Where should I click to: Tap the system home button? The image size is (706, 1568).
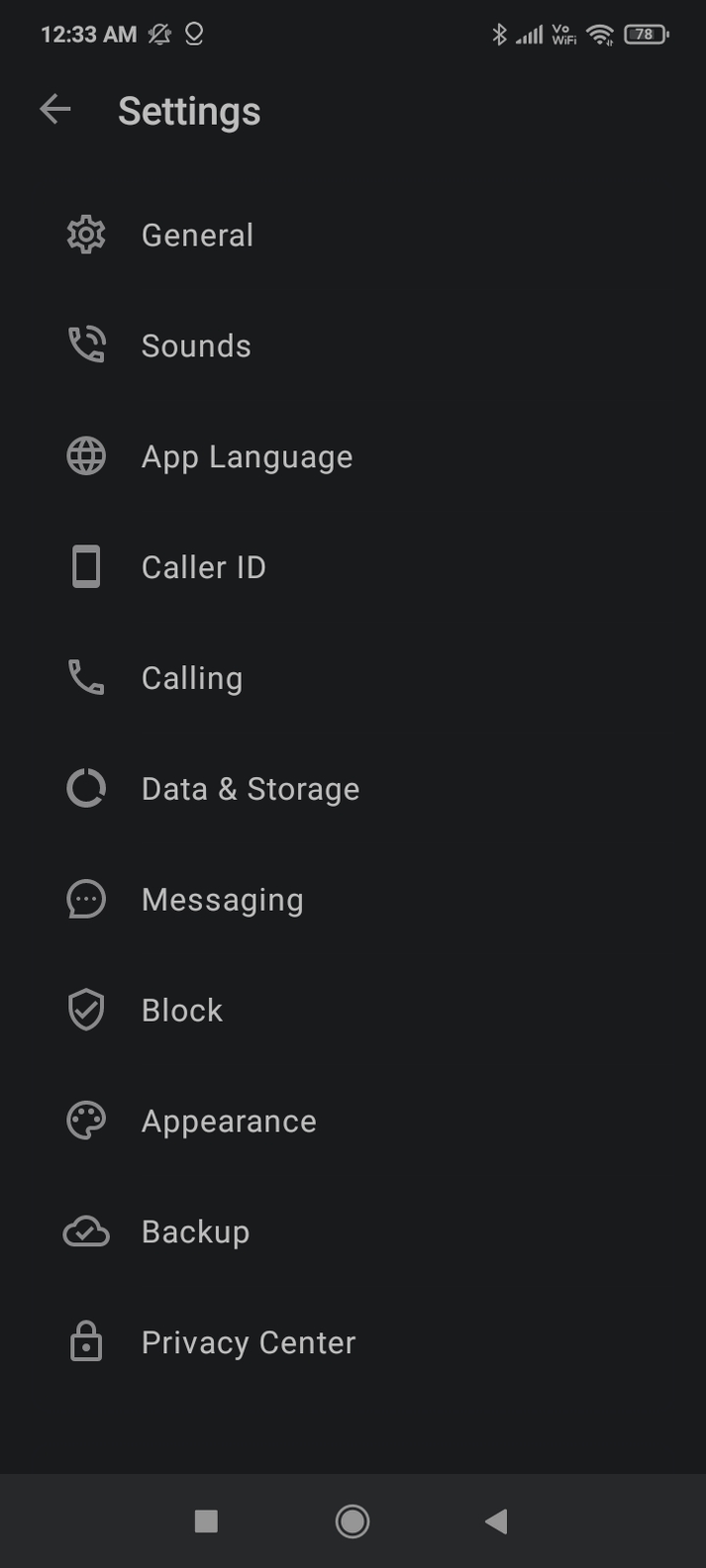tap(353, 1521)
